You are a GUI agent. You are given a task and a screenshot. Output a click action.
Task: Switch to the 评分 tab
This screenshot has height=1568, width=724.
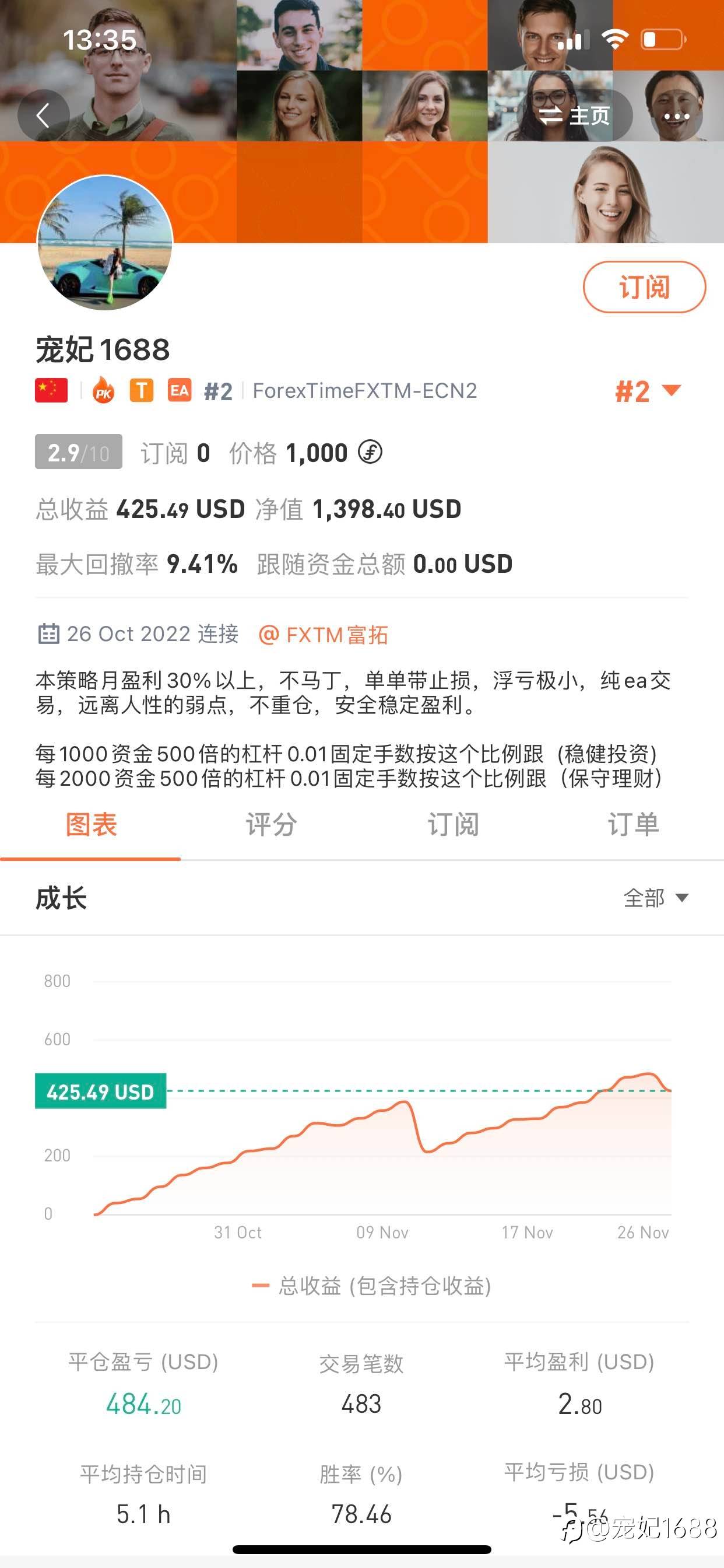point(271,825)
